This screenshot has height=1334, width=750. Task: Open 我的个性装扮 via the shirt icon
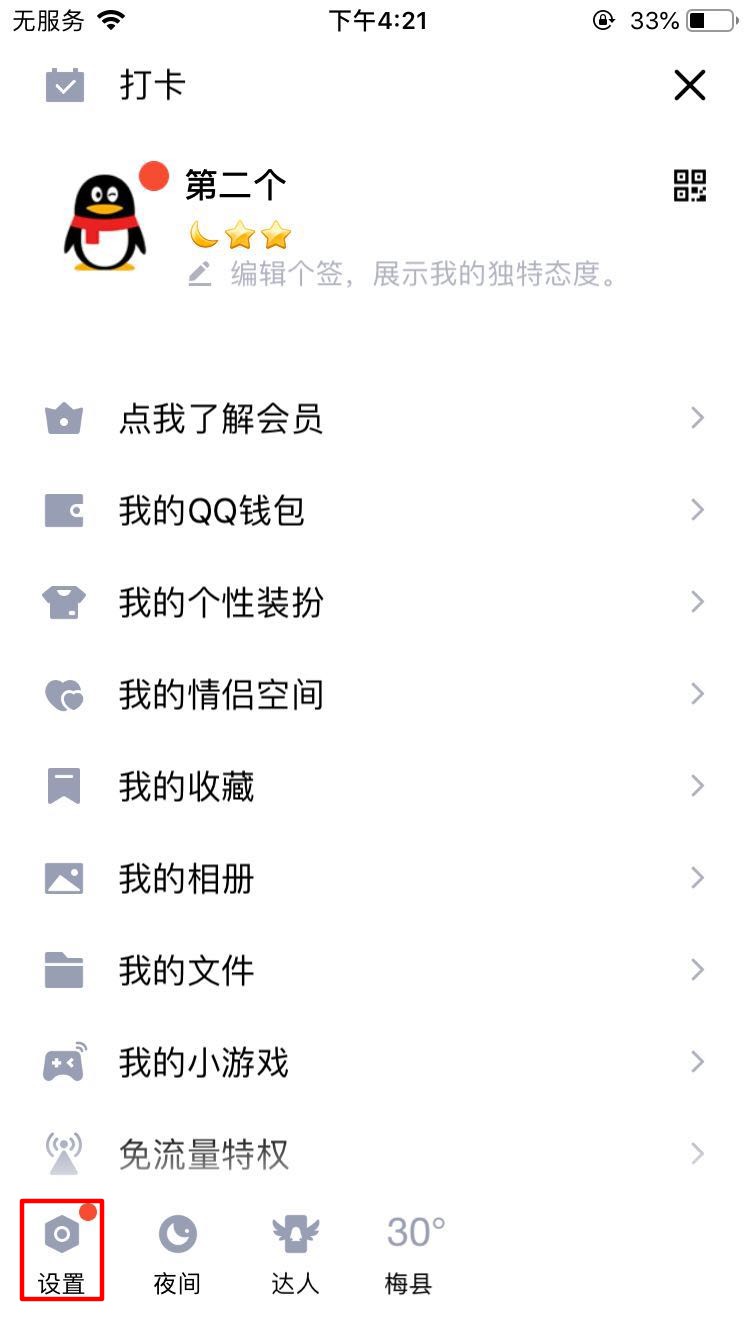click(64, 602)
